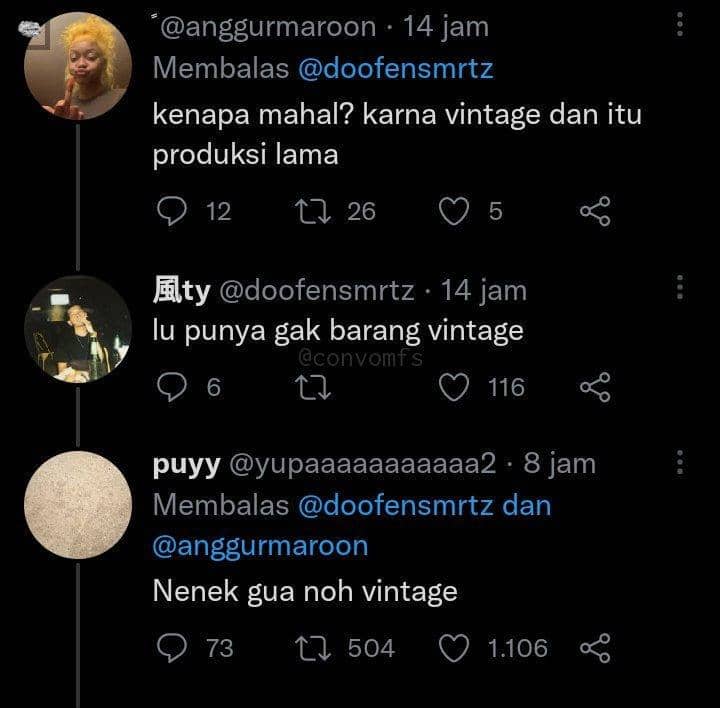
Task: Open overflow menu on puyy's tweet
Action: pyautogui.click(x=681, y=463)
